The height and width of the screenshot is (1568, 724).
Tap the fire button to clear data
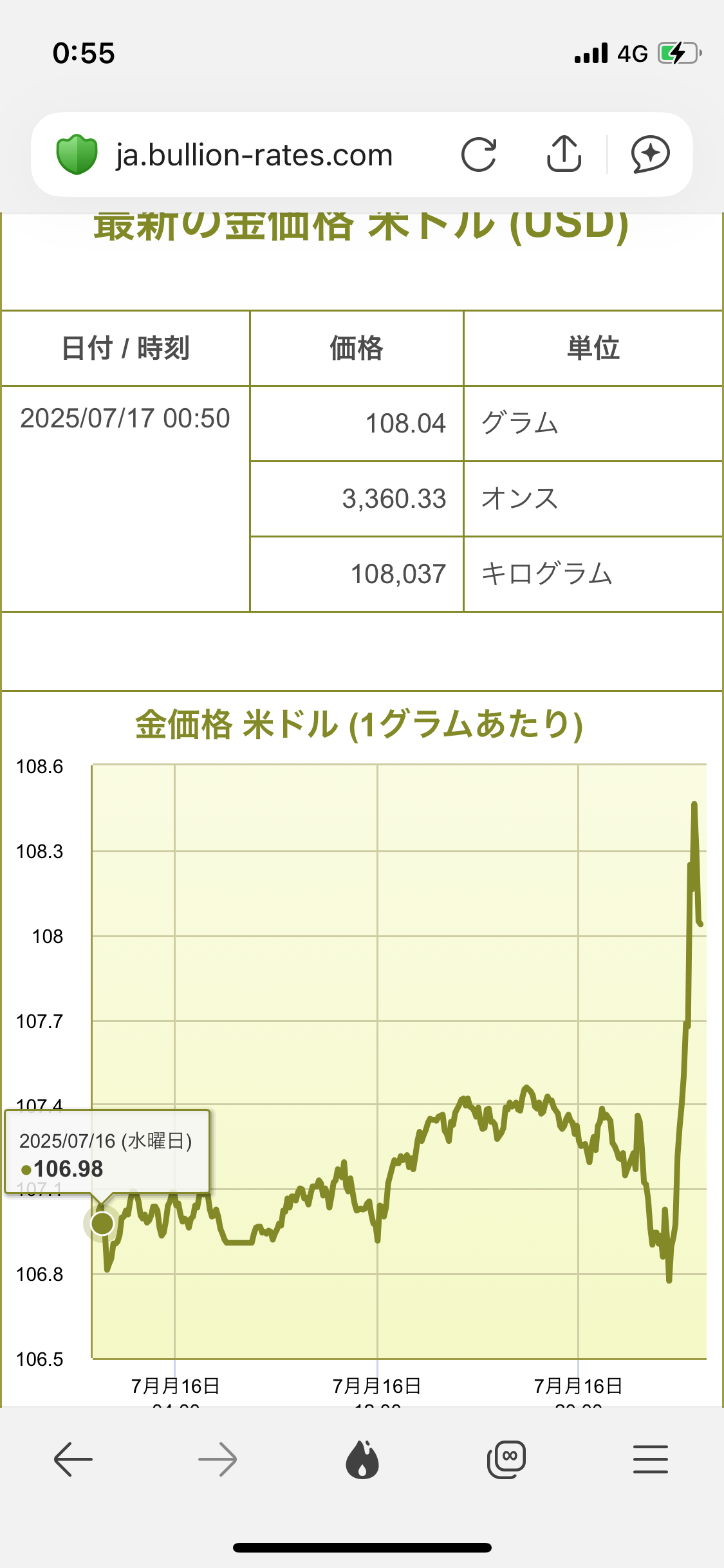click(x=362, y=1459)
